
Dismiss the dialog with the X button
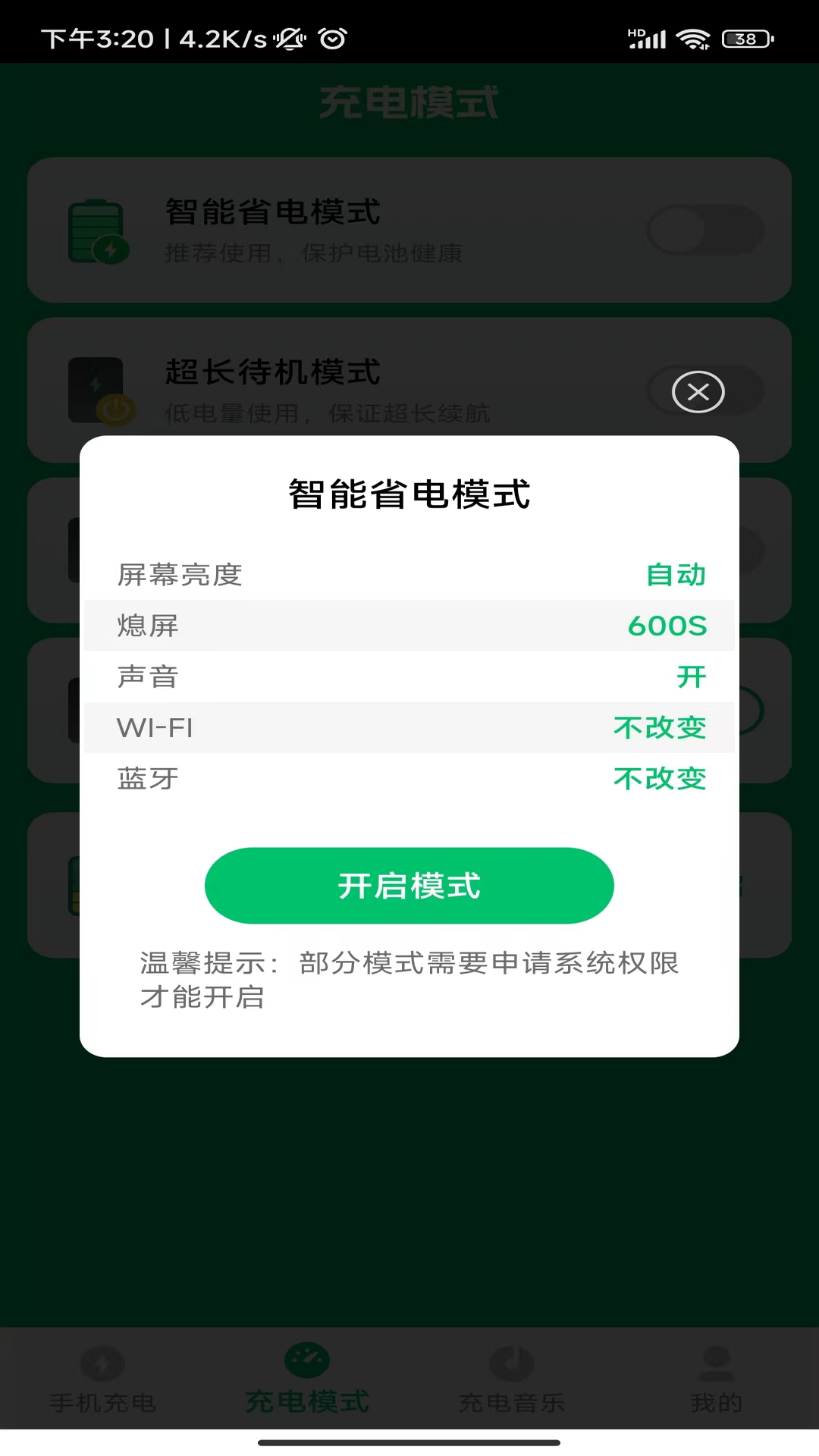(x=698, y=392)
